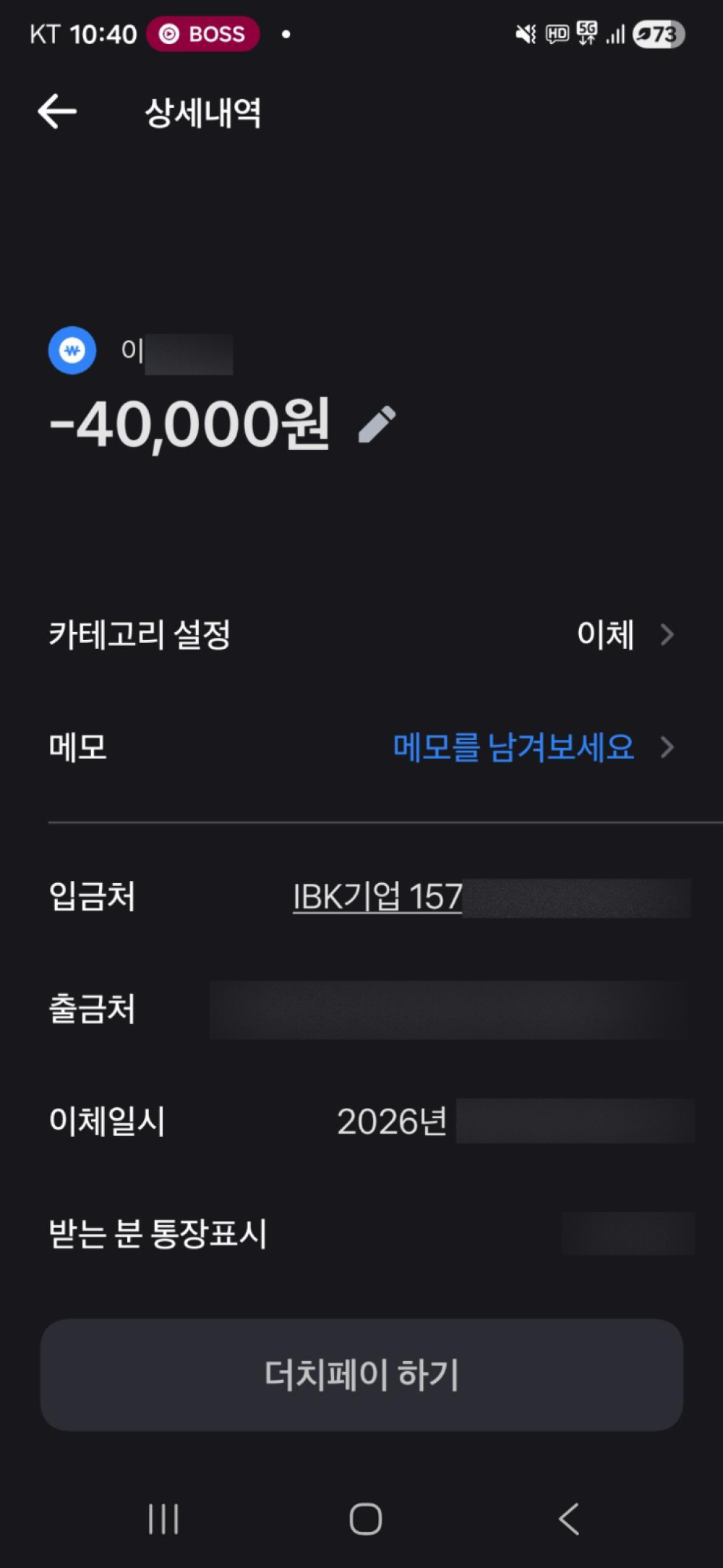This screenshot has height=1568, width=723.
Task: Go back from the 상세내역 screen
Action: point(57,112)
